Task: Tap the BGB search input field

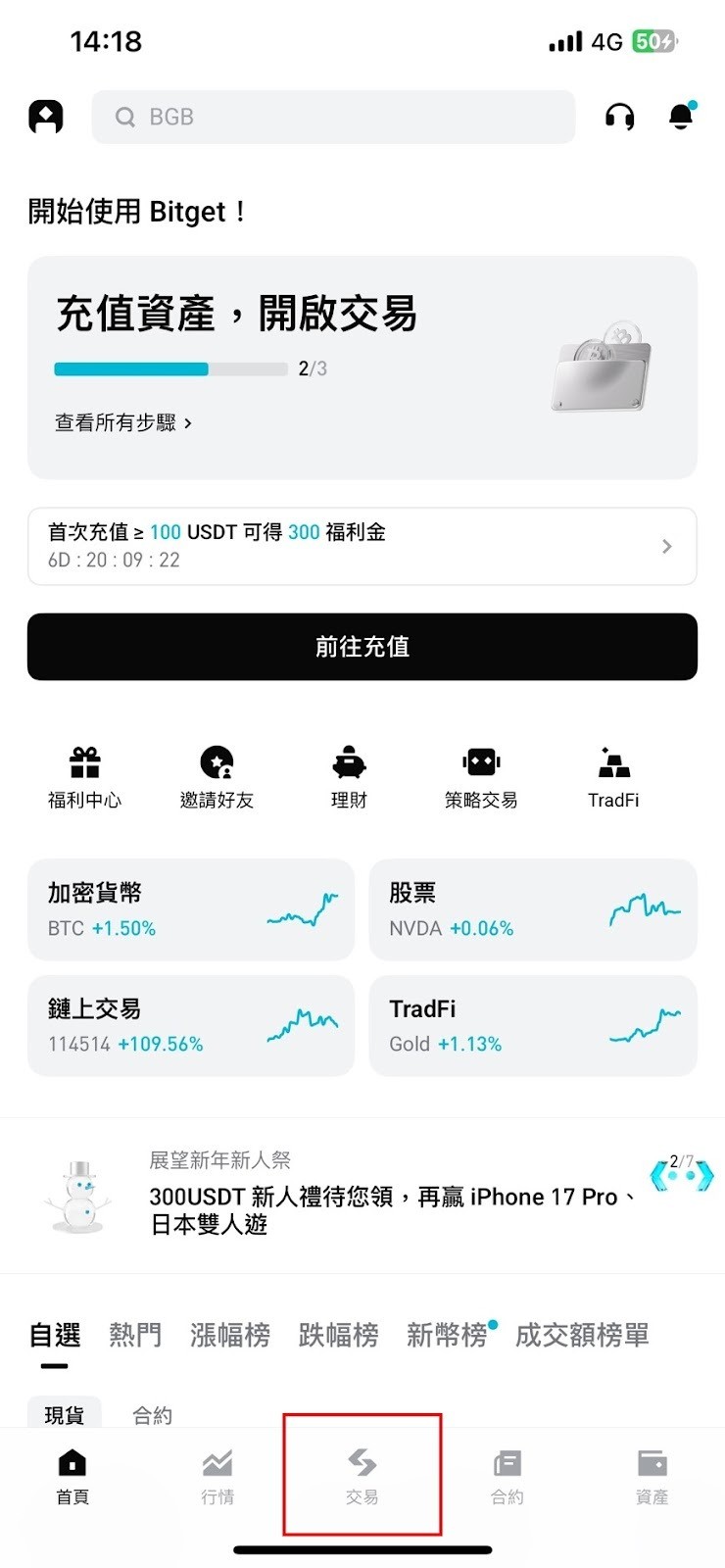Action: [x=333, y=117]
